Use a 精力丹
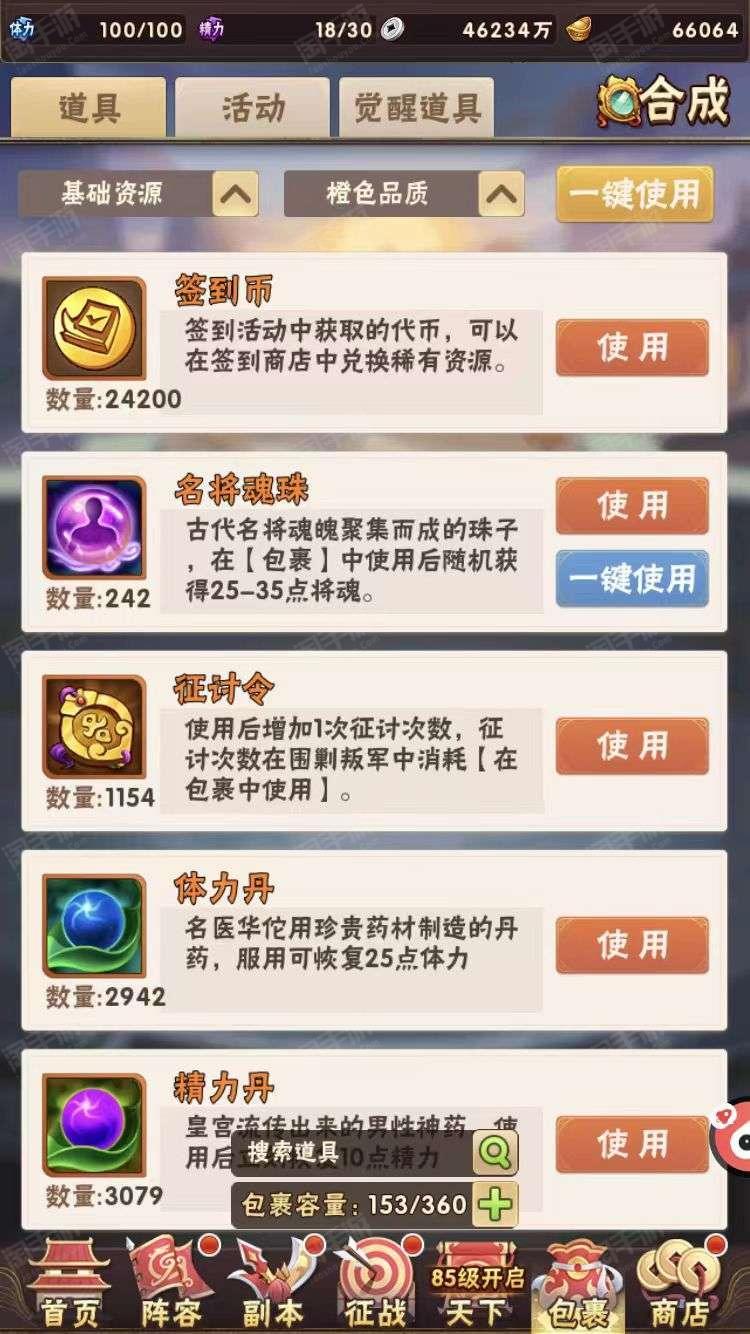The width and height of the screenshot is (750, 1334). click(x=632, y=1143)
